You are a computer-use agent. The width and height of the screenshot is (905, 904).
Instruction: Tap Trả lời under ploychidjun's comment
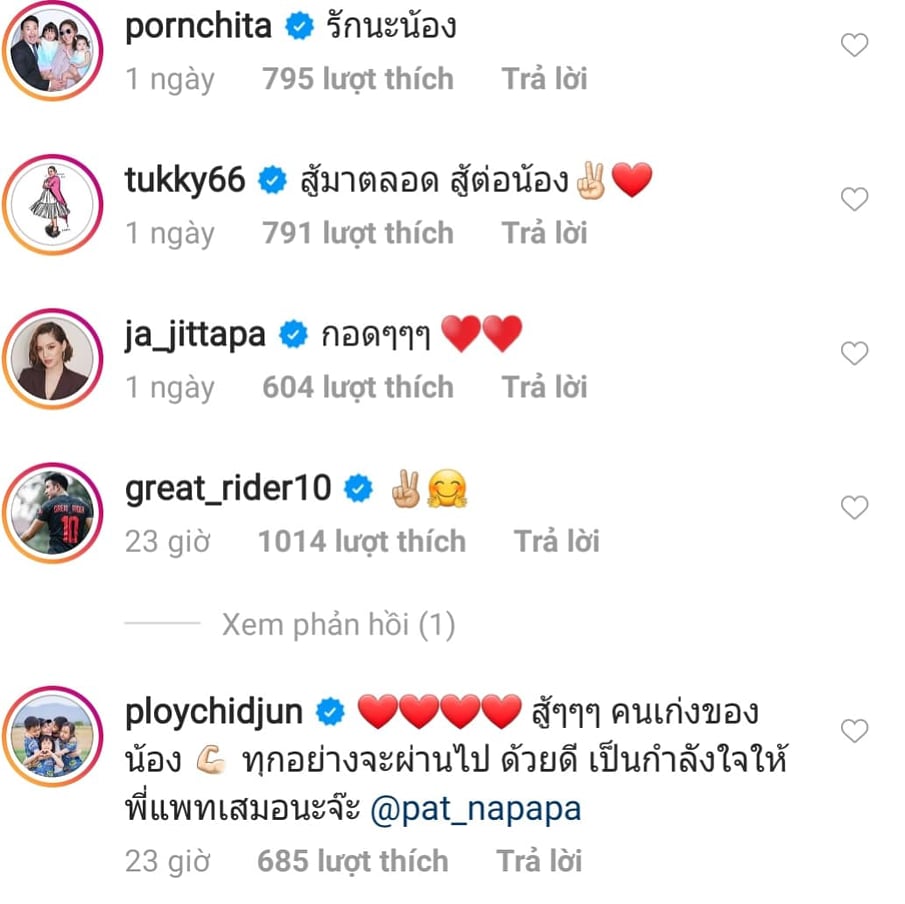[x=539, y=861]
